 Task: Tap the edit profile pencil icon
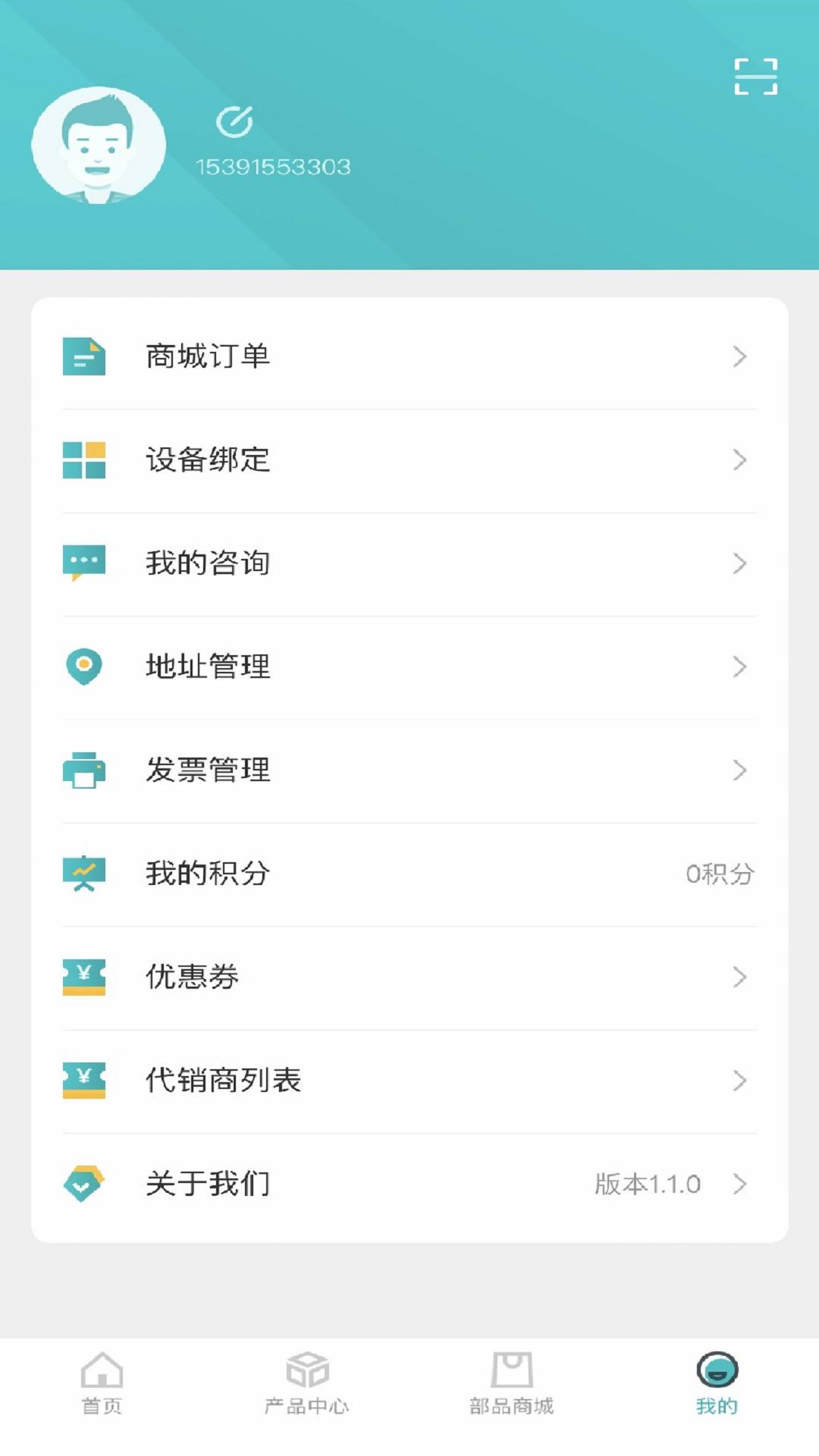point(234,121)
